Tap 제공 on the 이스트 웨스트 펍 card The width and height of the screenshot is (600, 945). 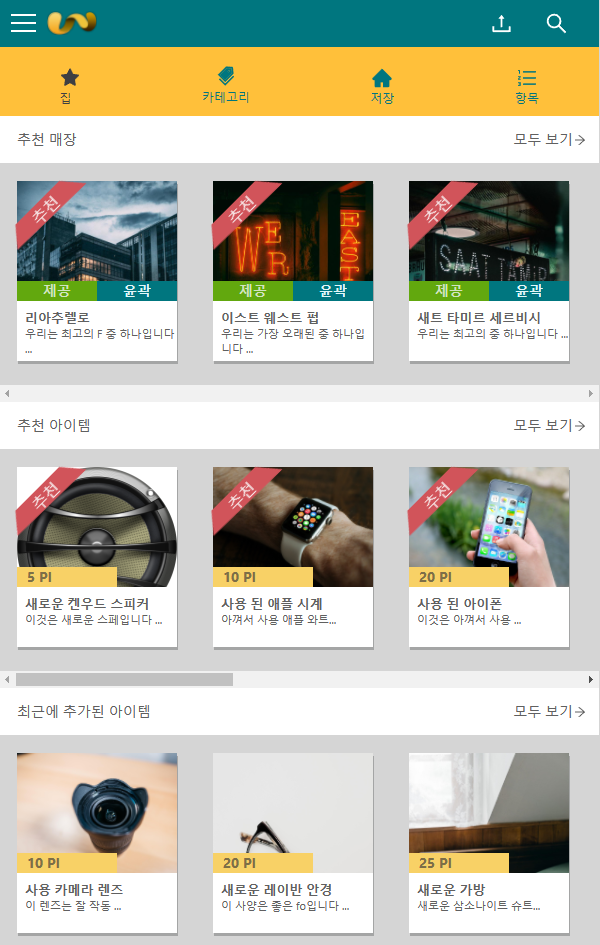pos(252,291)
